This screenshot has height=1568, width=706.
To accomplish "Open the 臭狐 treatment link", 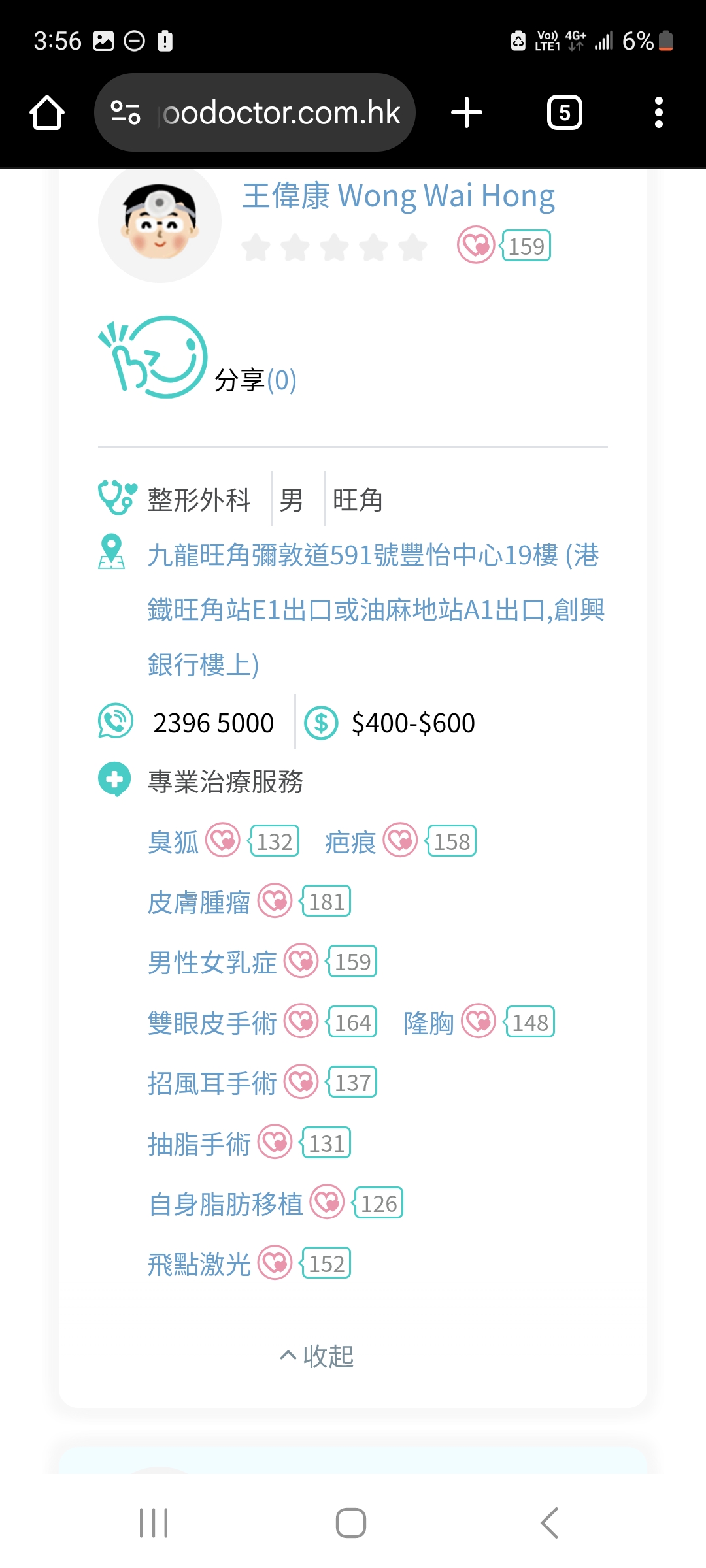I will (173, 842).
